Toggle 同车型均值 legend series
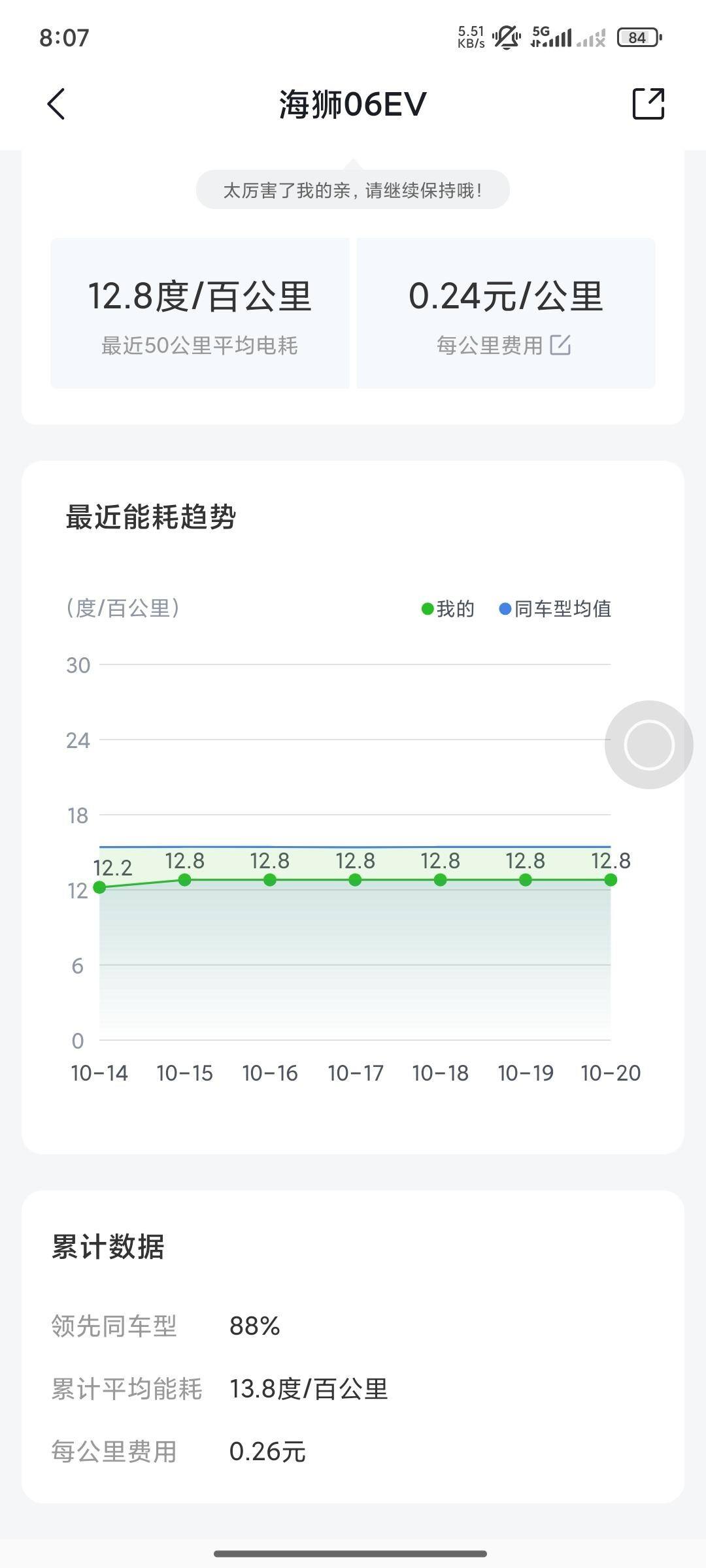The width and height of the screenshot is (706, 1568). click(556, 609)
